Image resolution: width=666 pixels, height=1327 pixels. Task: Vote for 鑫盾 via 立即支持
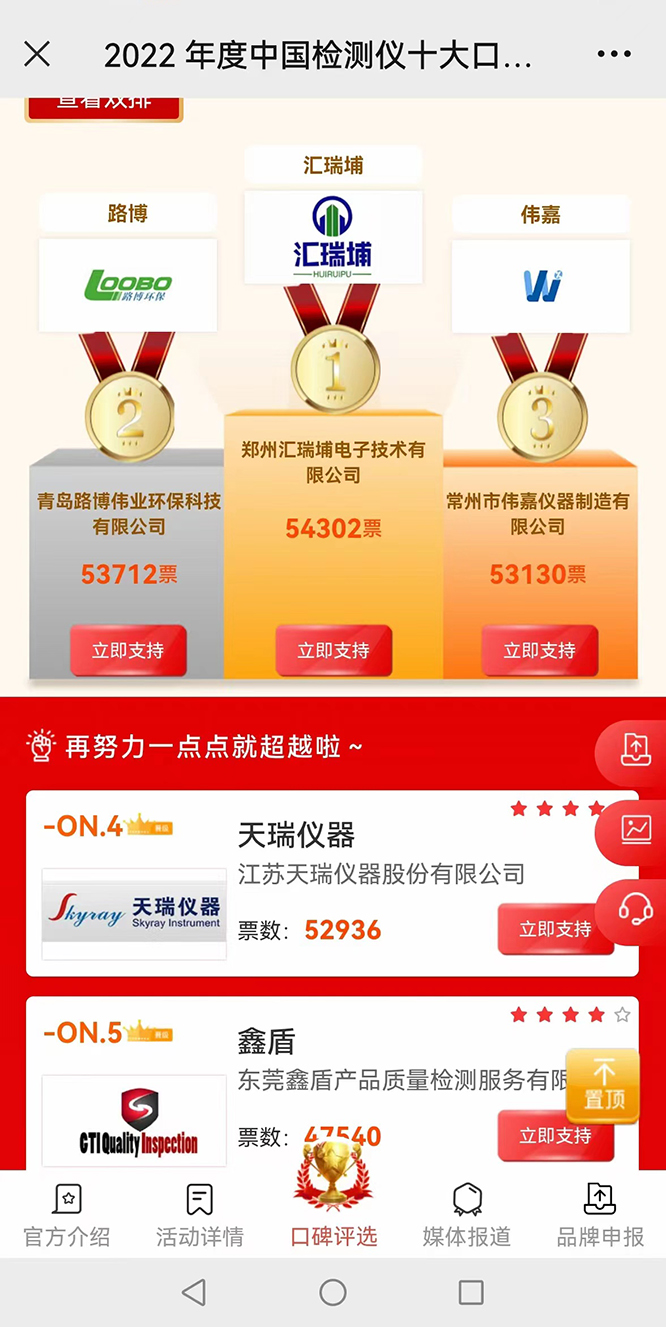pyautogui.click(x=555, y=1136)
